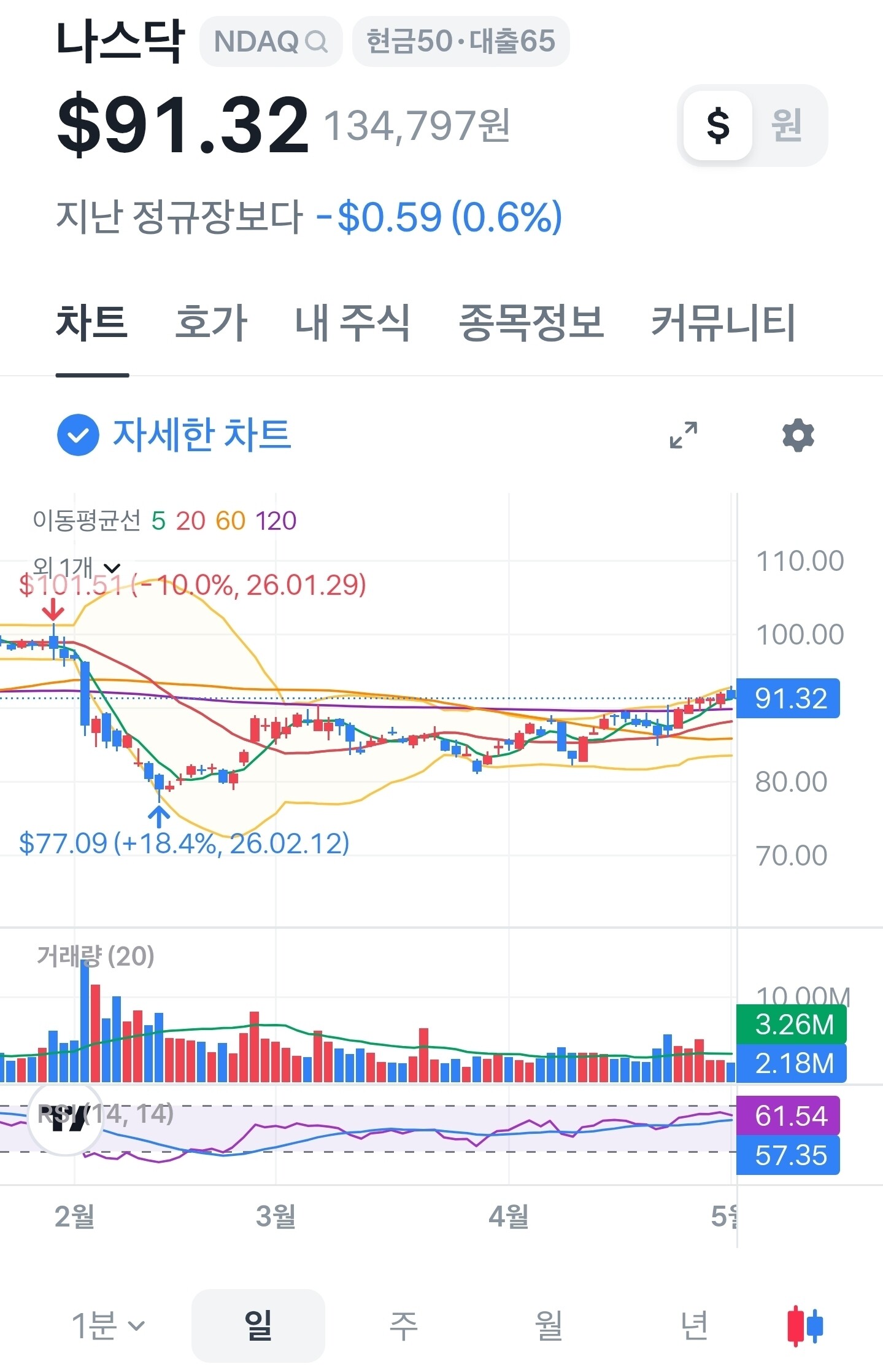The width and height of the screenshot is (883, 1372).
Task: Open the 내 주식 tab
Action: point(352,322)
